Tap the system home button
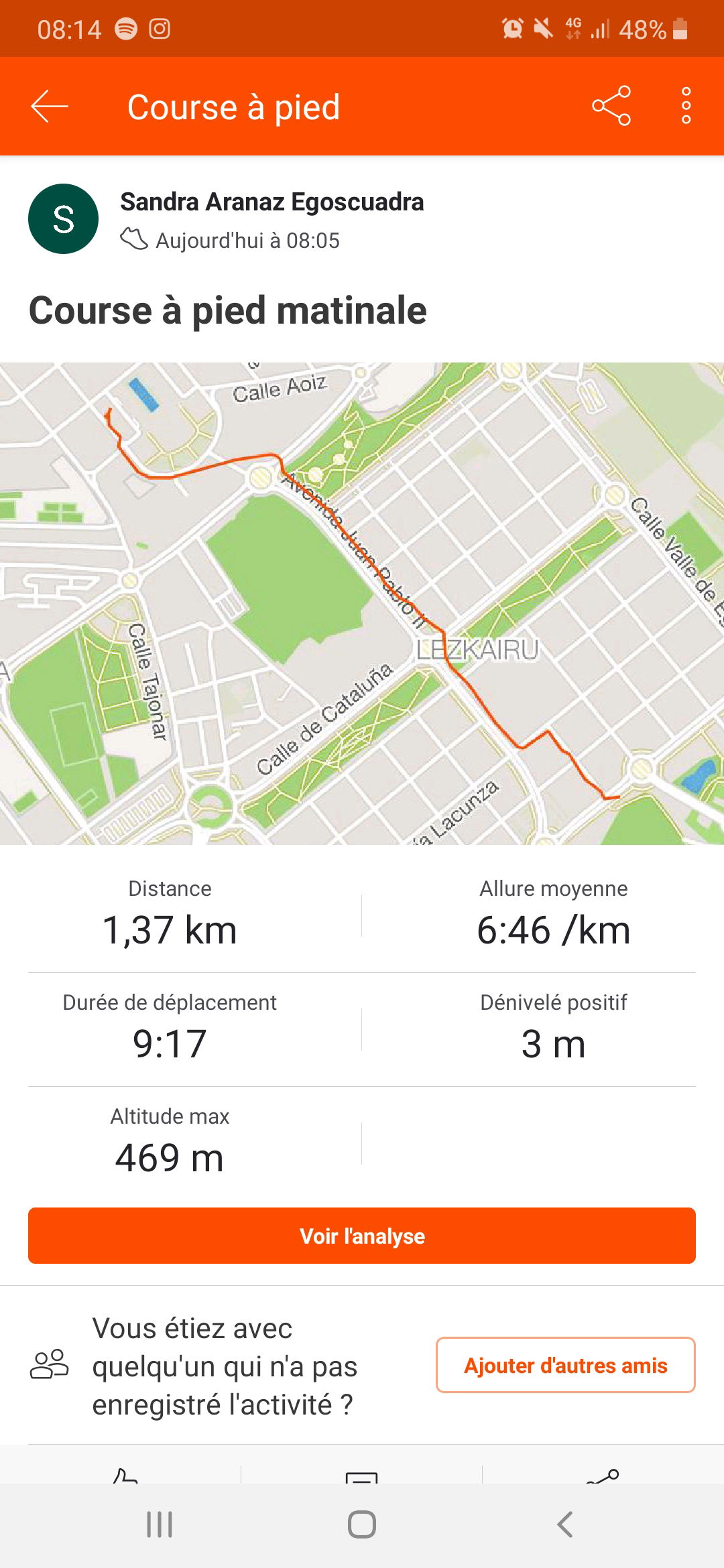 (x=362, y=1524)
